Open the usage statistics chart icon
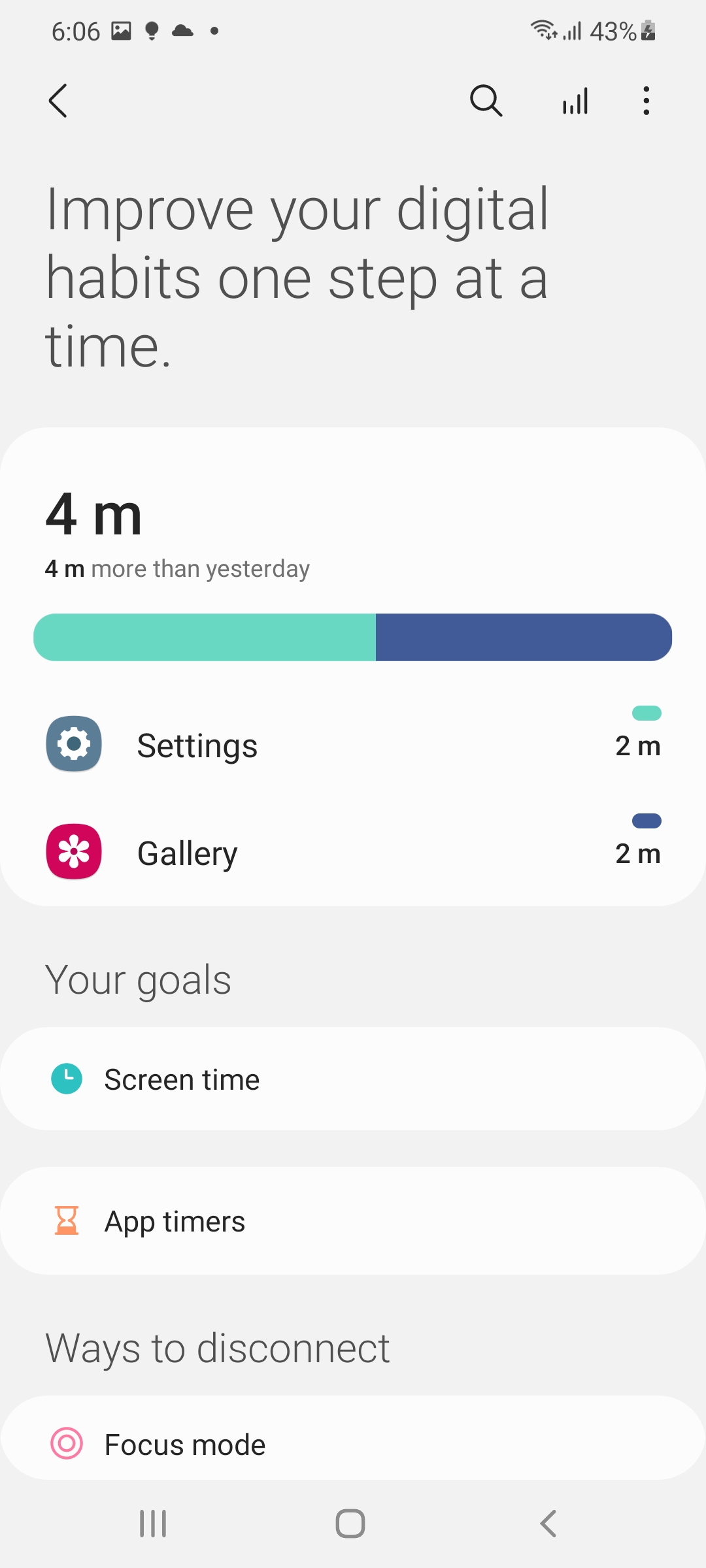Screen dimensions: 706x1568 (575, 101)
